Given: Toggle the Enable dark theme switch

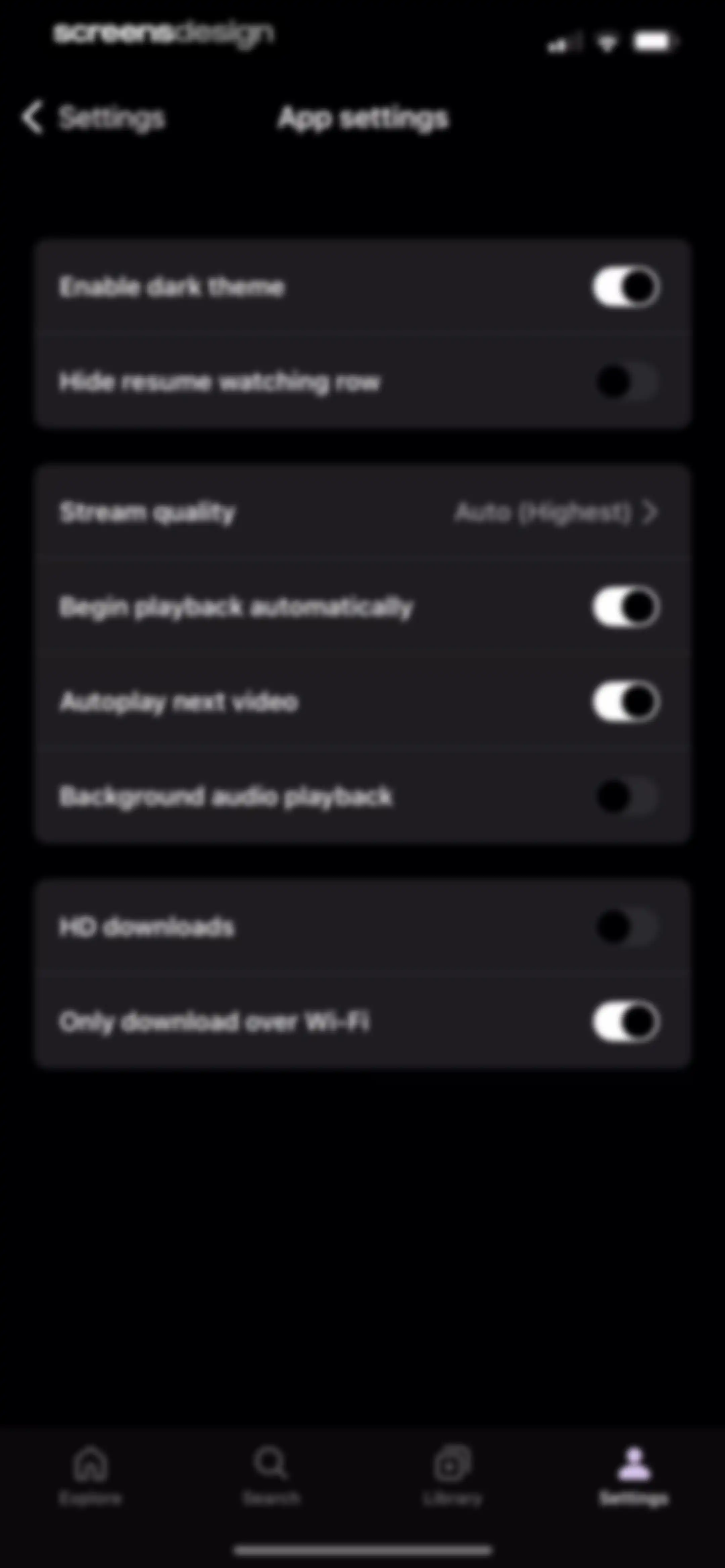Looking at the screenshot, I should point(626,287).
